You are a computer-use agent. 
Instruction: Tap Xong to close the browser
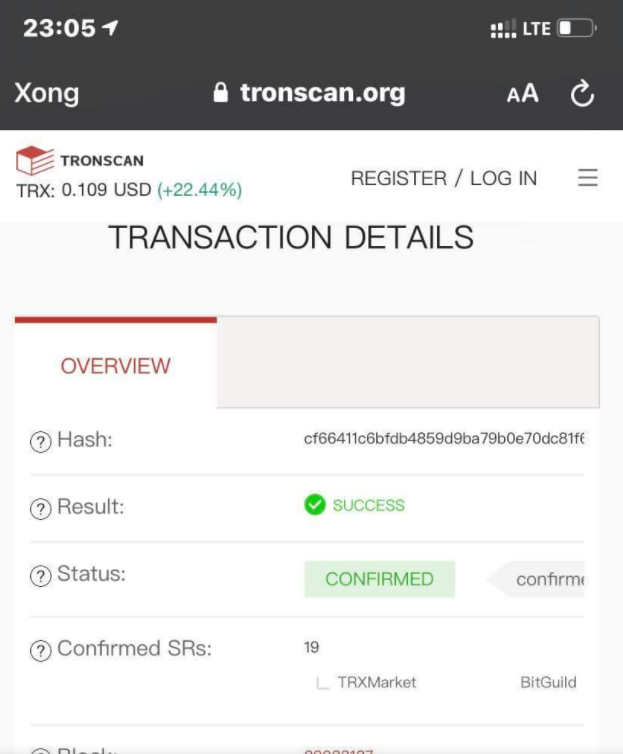click(46, 94)
